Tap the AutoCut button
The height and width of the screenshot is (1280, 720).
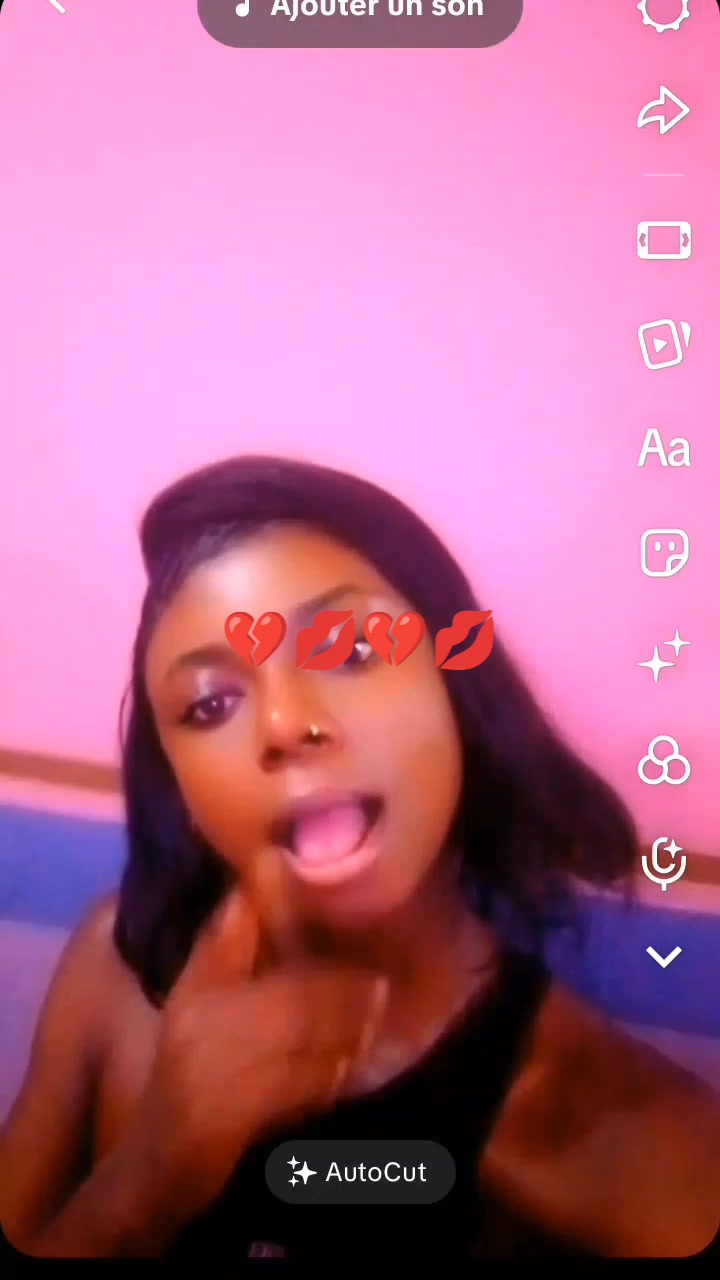[360, 1172]
